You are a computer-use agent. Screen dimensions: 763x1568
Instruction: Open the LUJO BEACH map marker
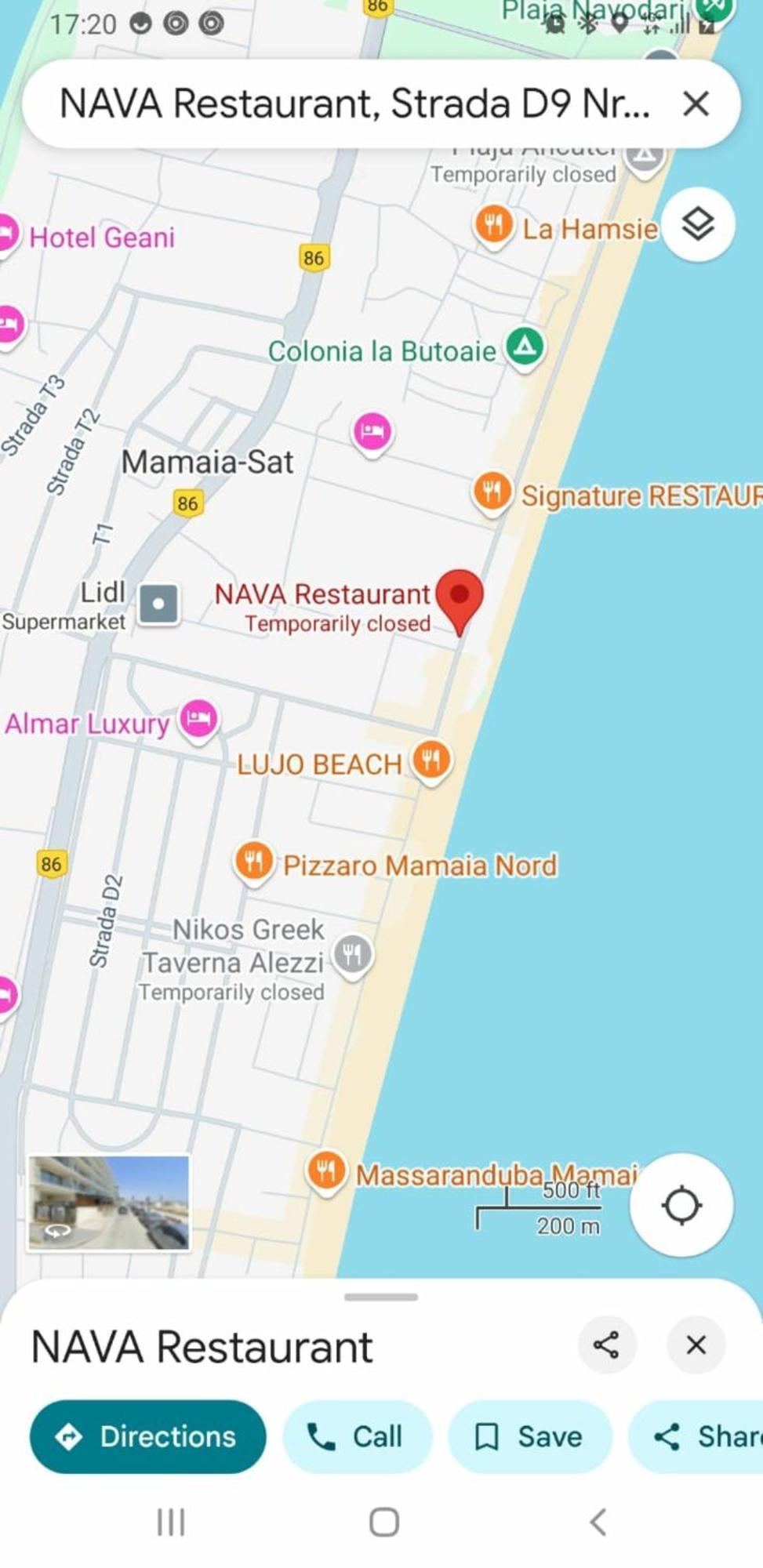(x=431, y=760)
